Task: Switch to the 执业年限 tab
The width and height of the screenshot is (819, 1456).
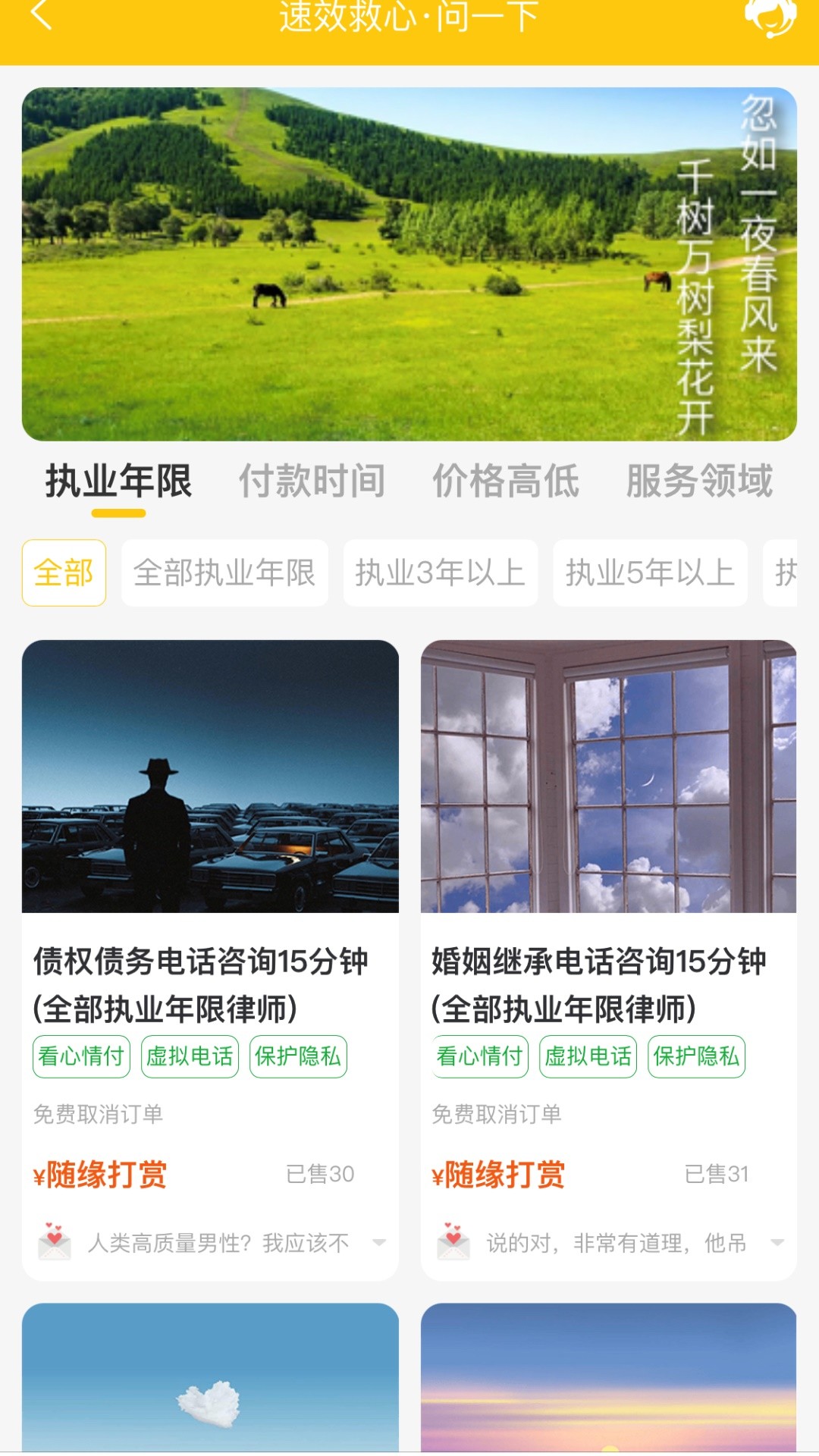Action: tap(118, 482)
